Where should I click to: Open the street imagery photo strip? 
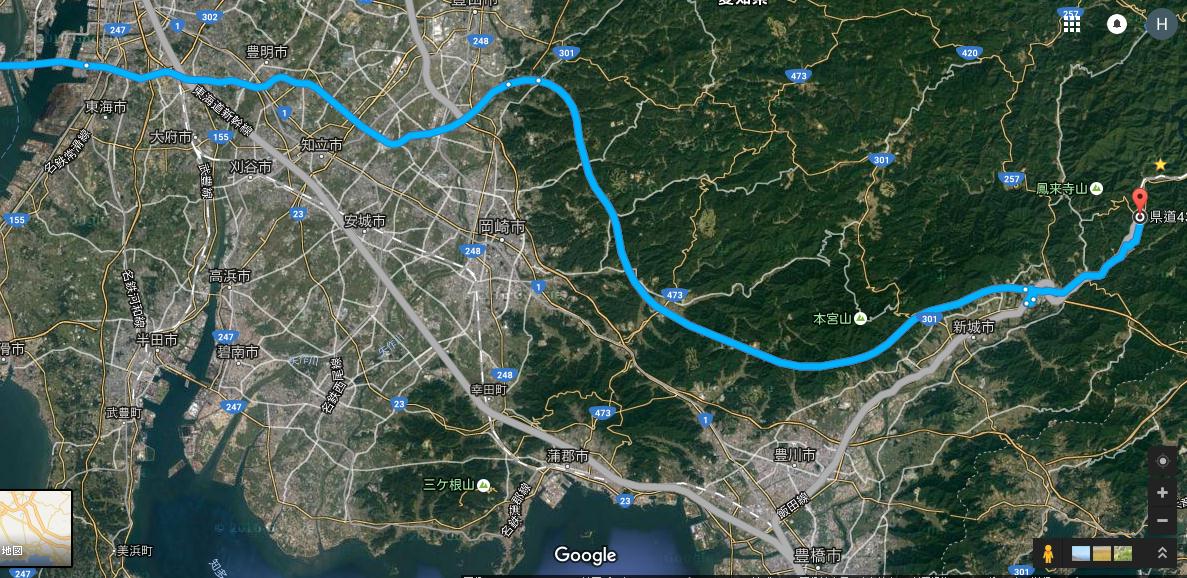coord(1101,552)
